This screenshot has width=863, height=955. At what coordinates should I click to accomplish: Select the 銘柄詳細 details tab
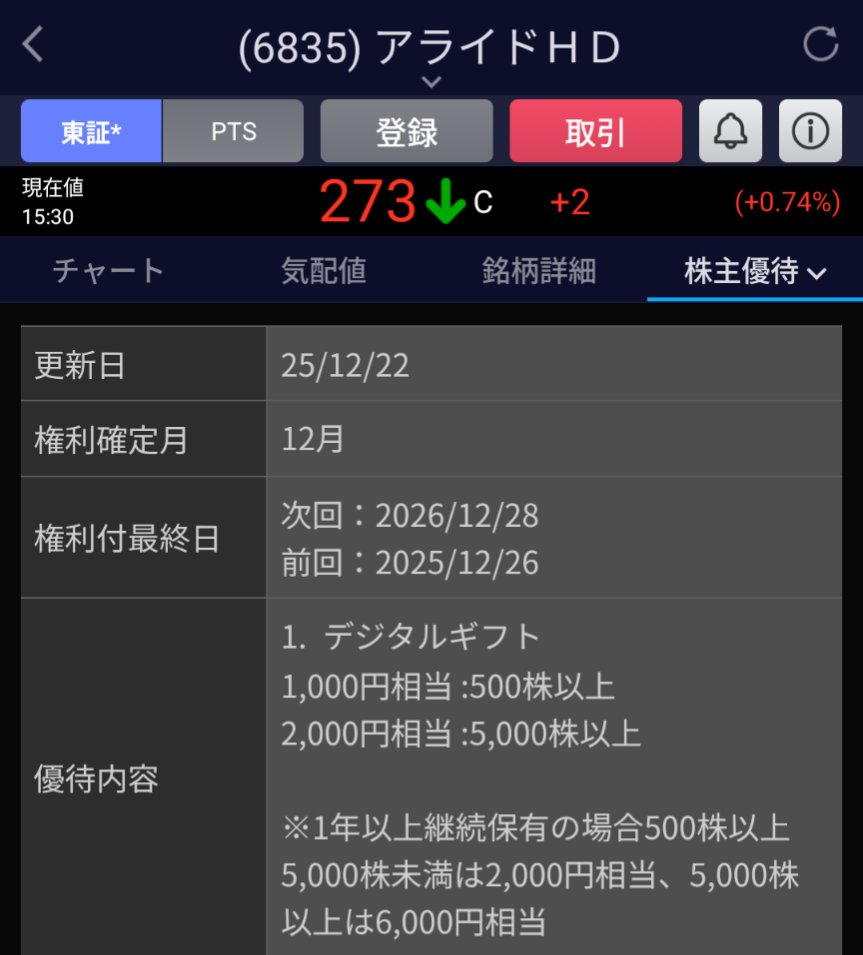[539, 269]
